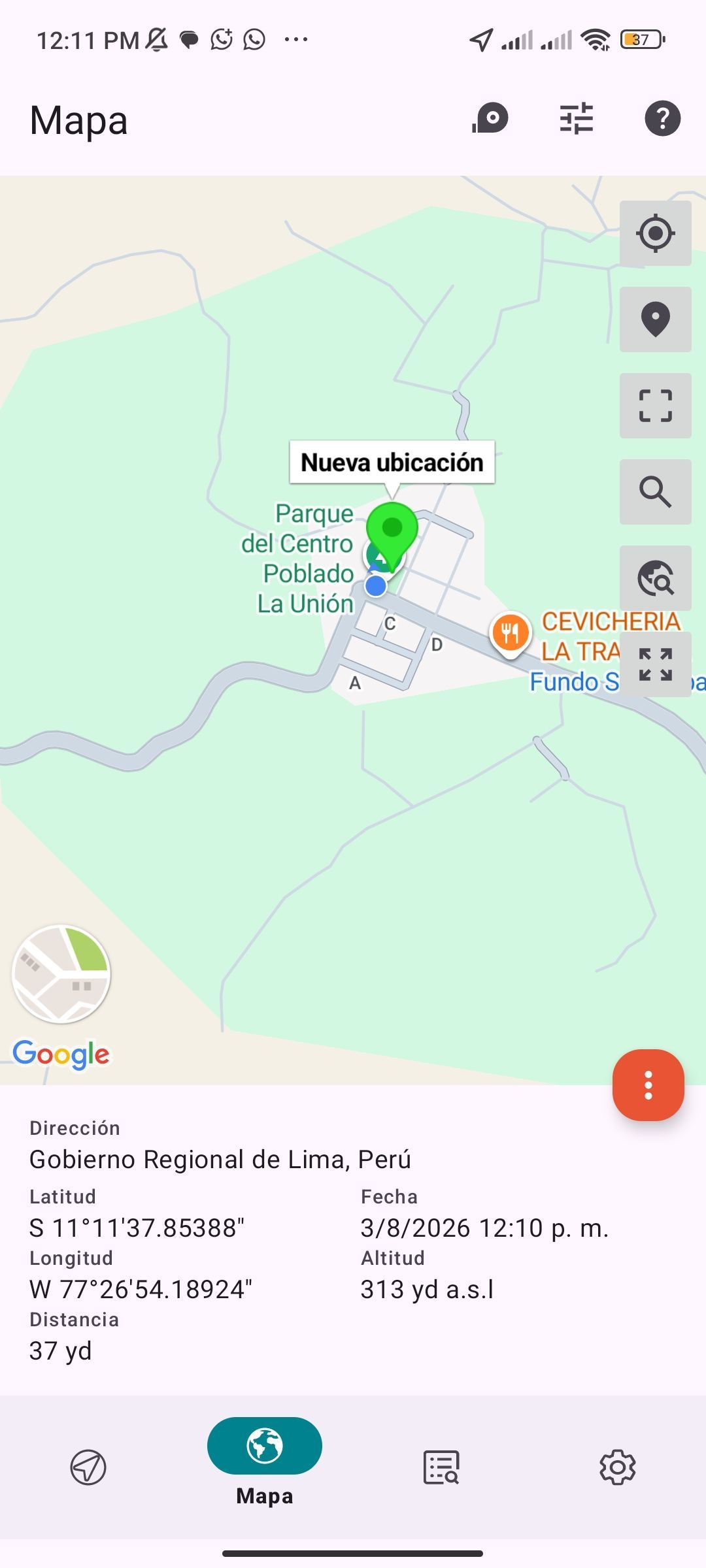
Task: Open the list search tab in bottom bar
Action: pos(441,1467)
